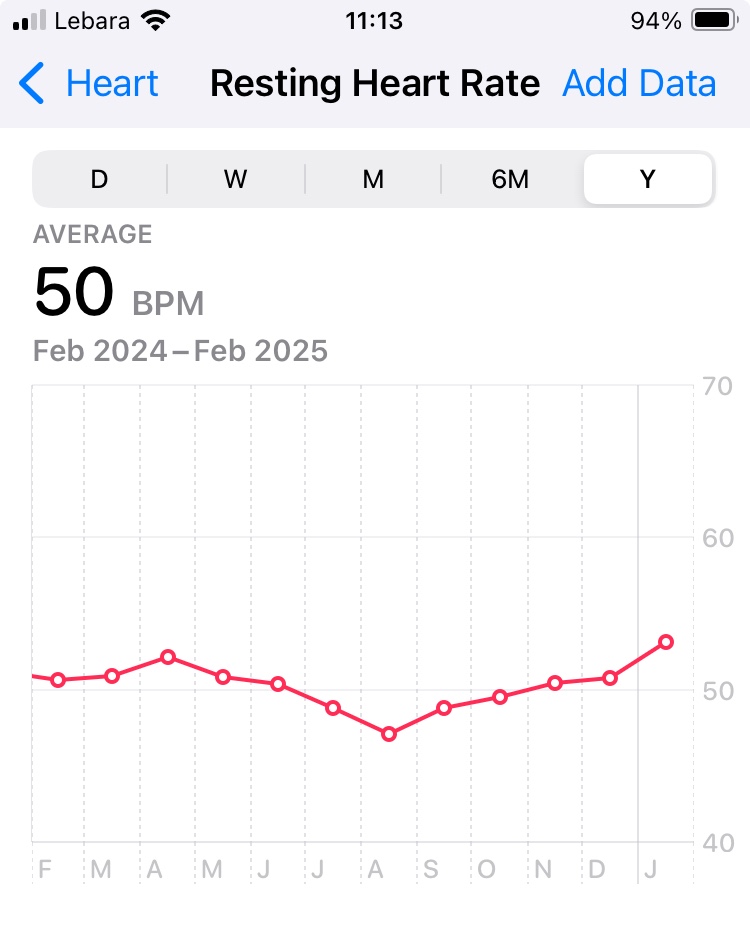750x926 pixels.
Task: Select the W weekly range
Action: coord(236,180)
